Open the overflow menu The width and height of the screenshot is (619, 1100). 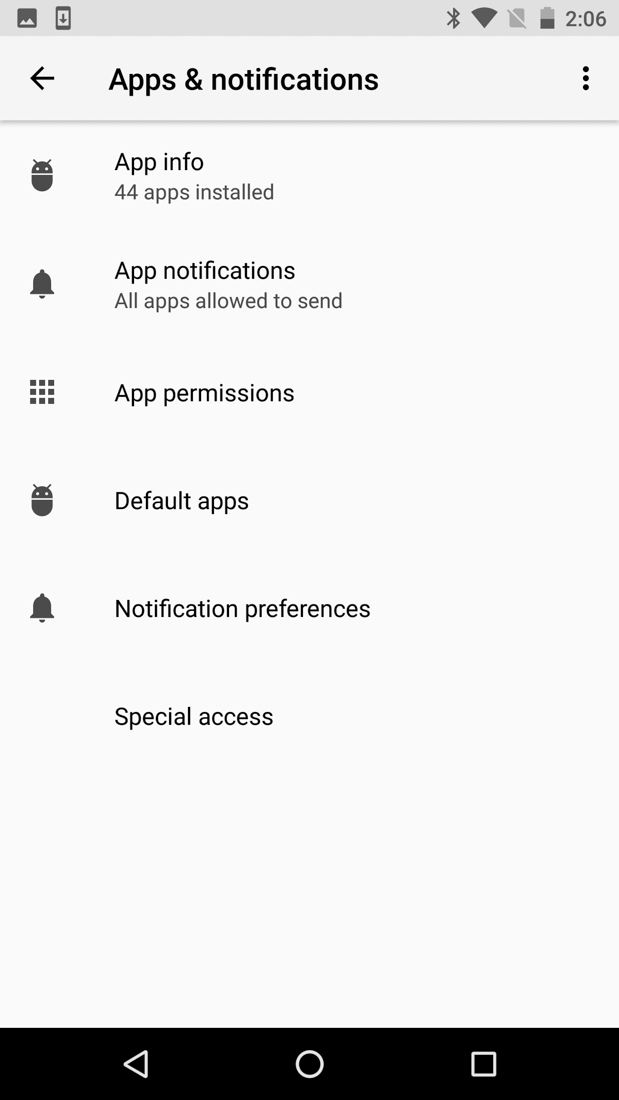[x=586, y=78]
